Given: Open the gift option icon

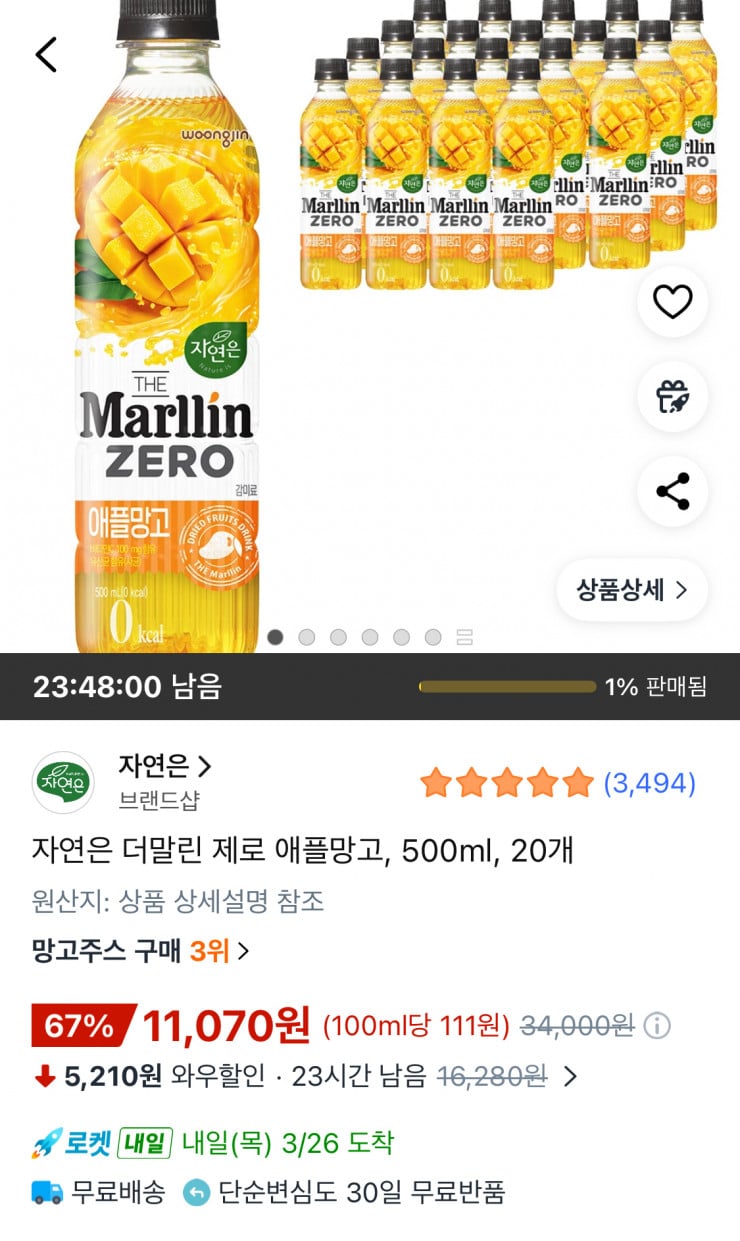Looking at the screenshot, I should 672,398.
